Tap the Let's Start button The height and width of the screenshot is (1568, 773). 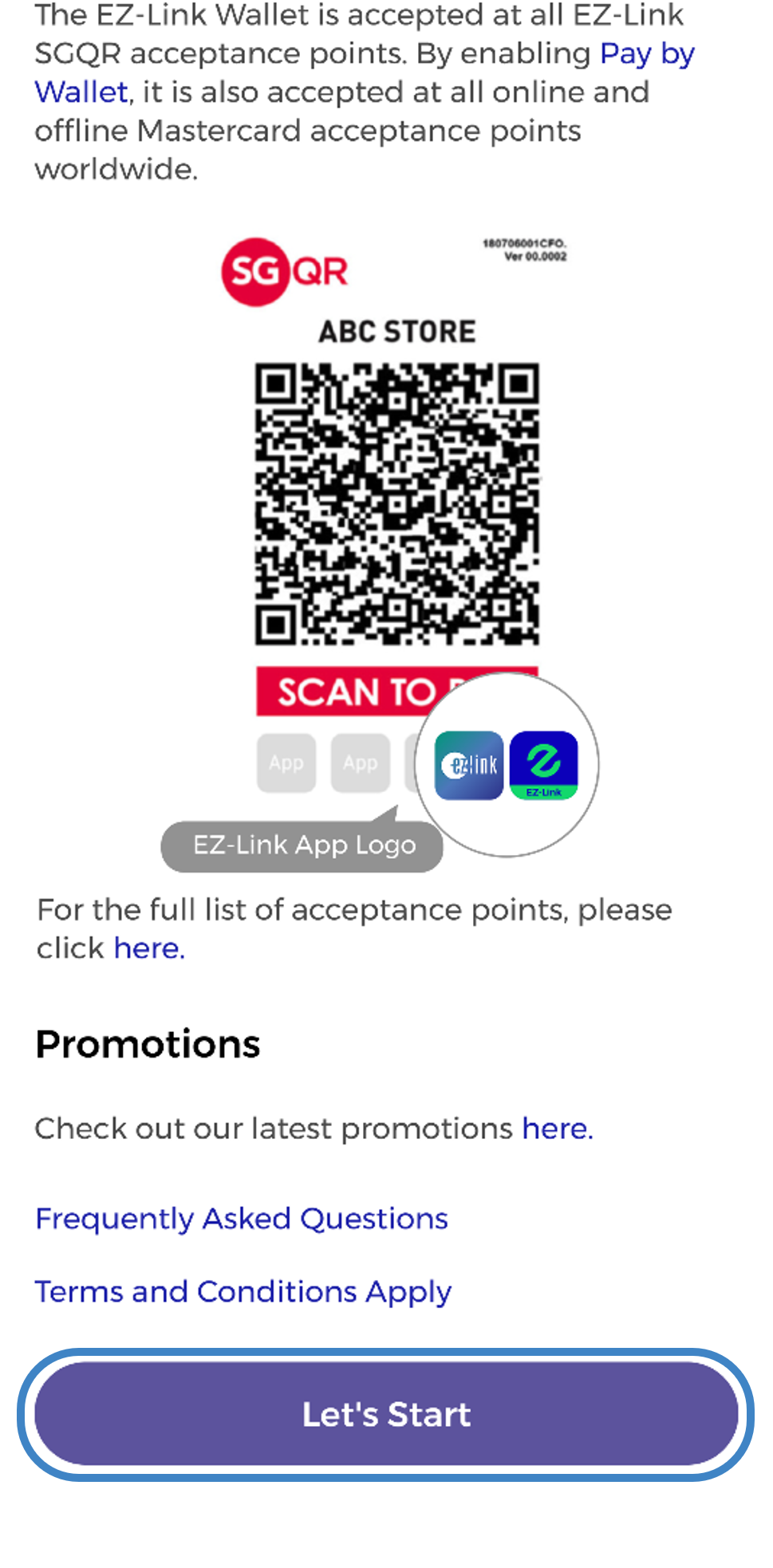click(x=386, y=1414)
